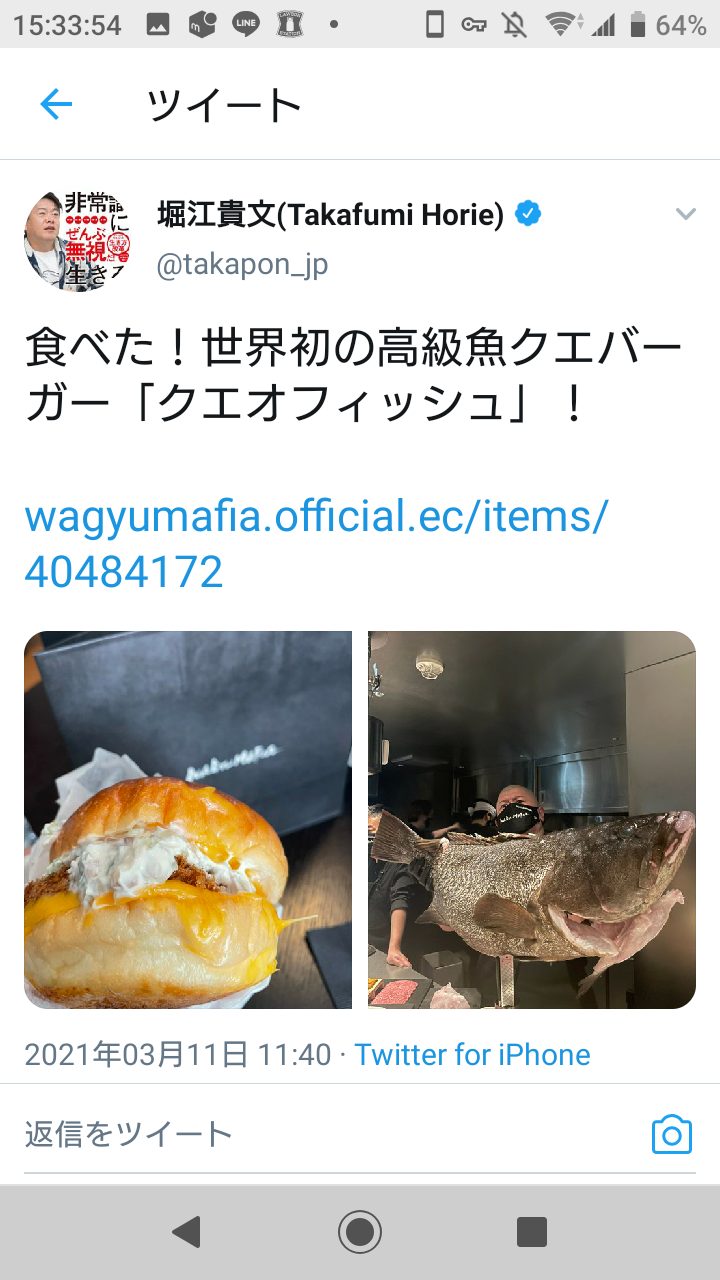Expand the tweet options chevron
The image size is (720, 1280).
[685, 214]
